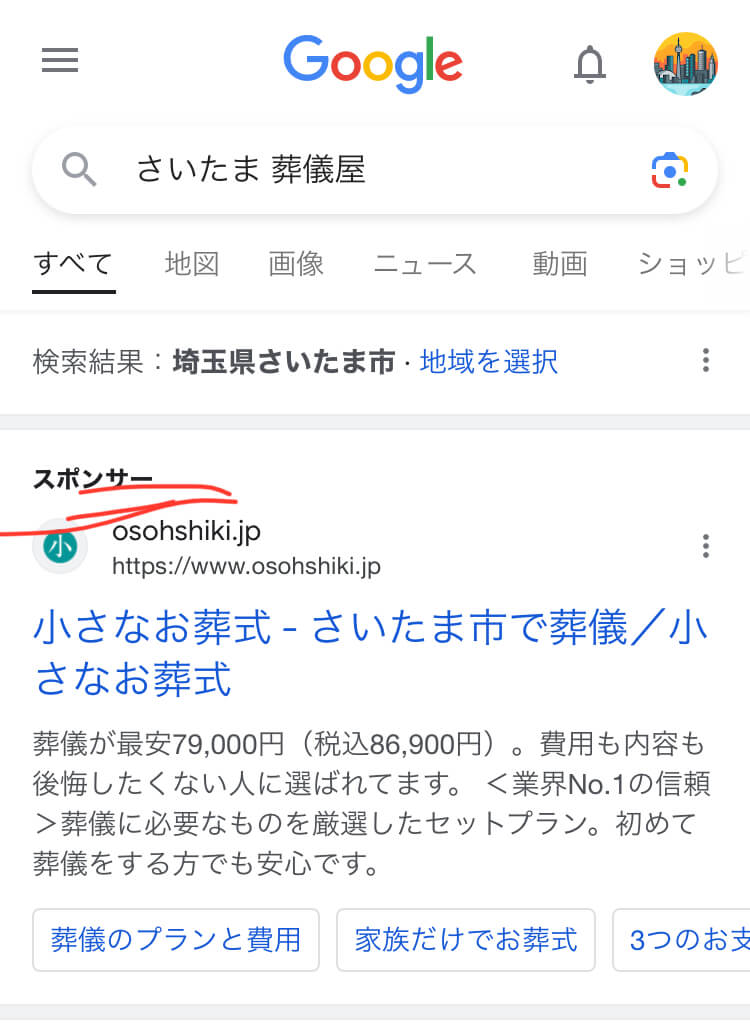Search with Google Lens camera icon

pos(669,171)
